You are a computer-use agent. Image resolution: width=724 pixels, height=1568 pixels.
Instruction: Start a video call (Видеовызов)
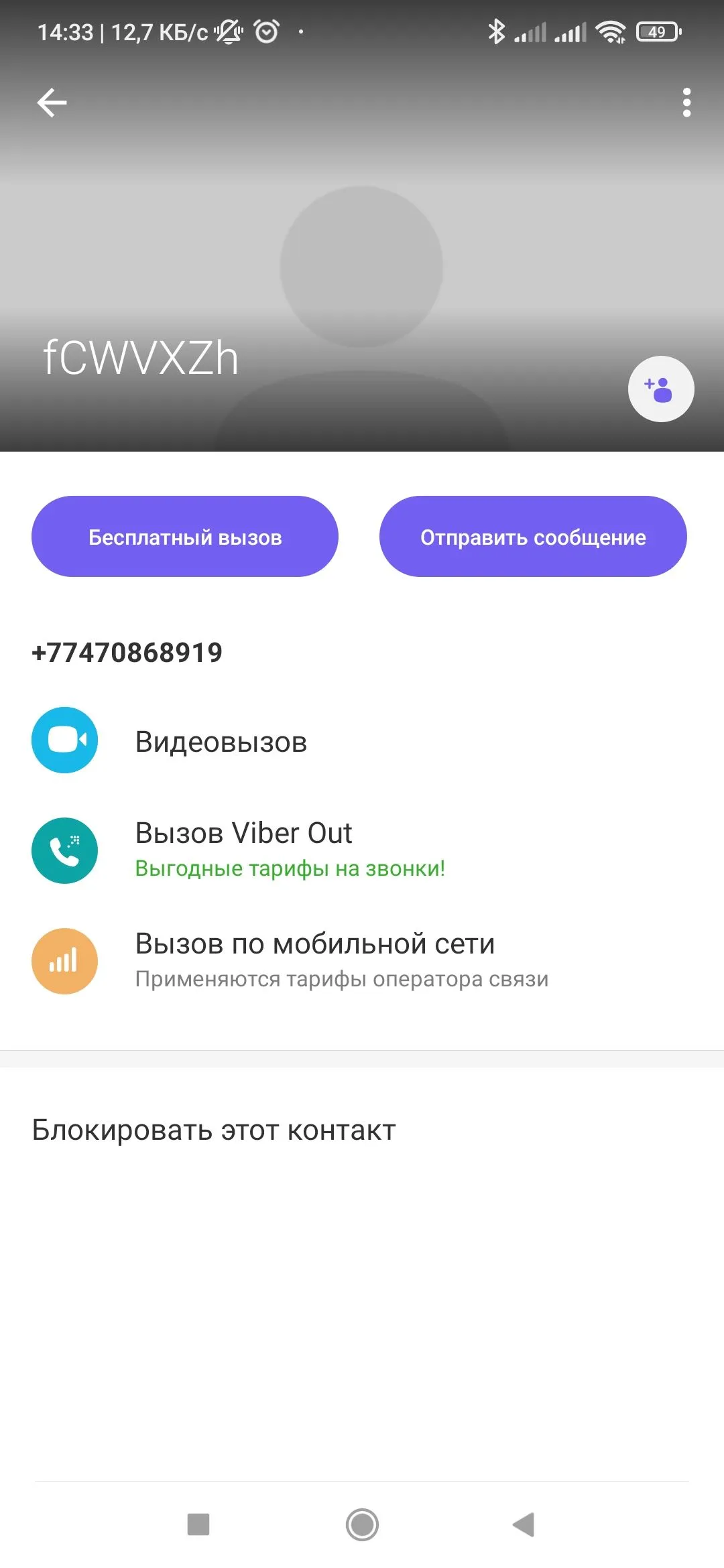pos(221,741)
